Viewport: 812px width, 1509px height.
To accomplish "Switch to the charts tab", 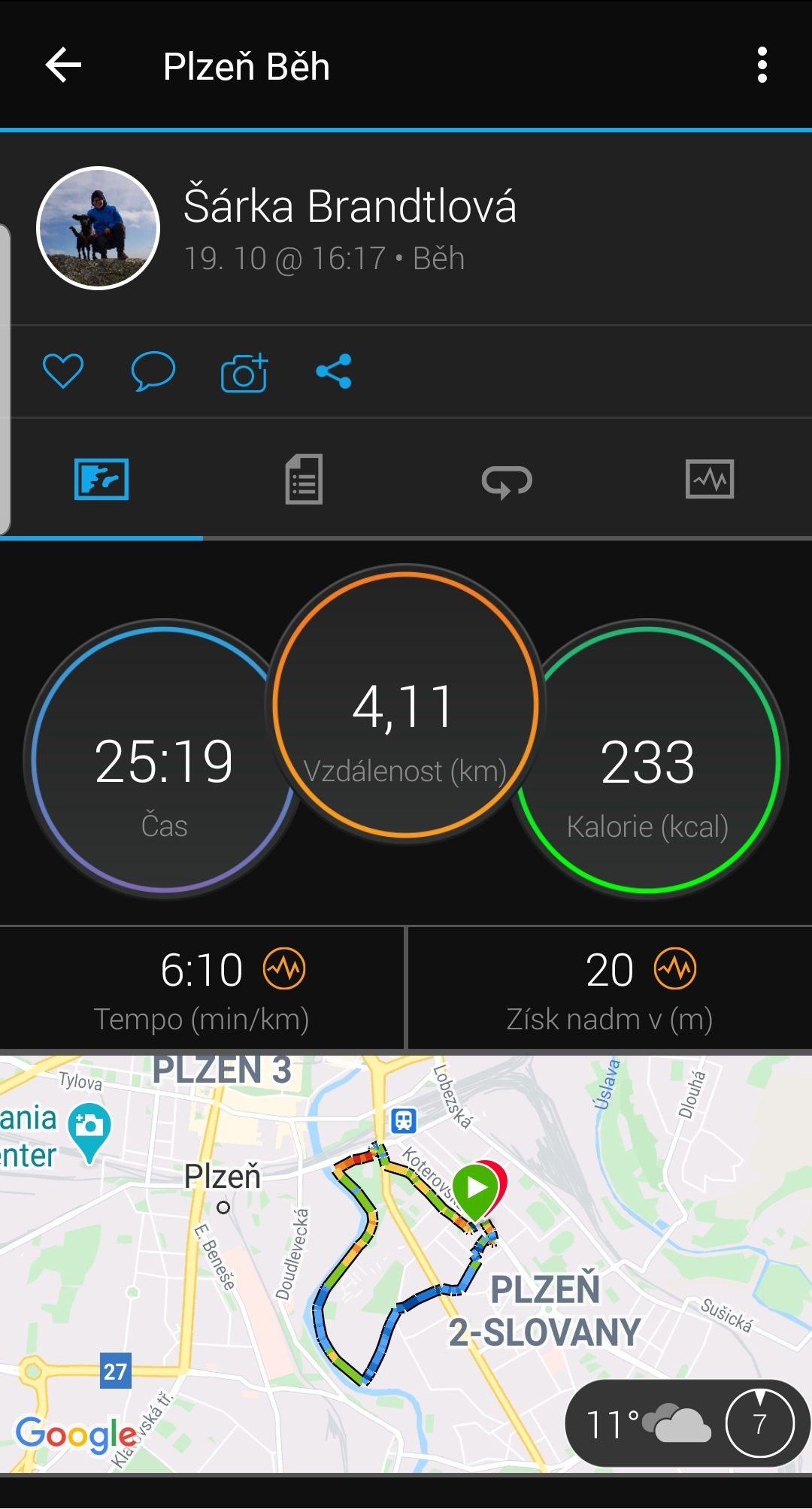I will pos(710,479).
